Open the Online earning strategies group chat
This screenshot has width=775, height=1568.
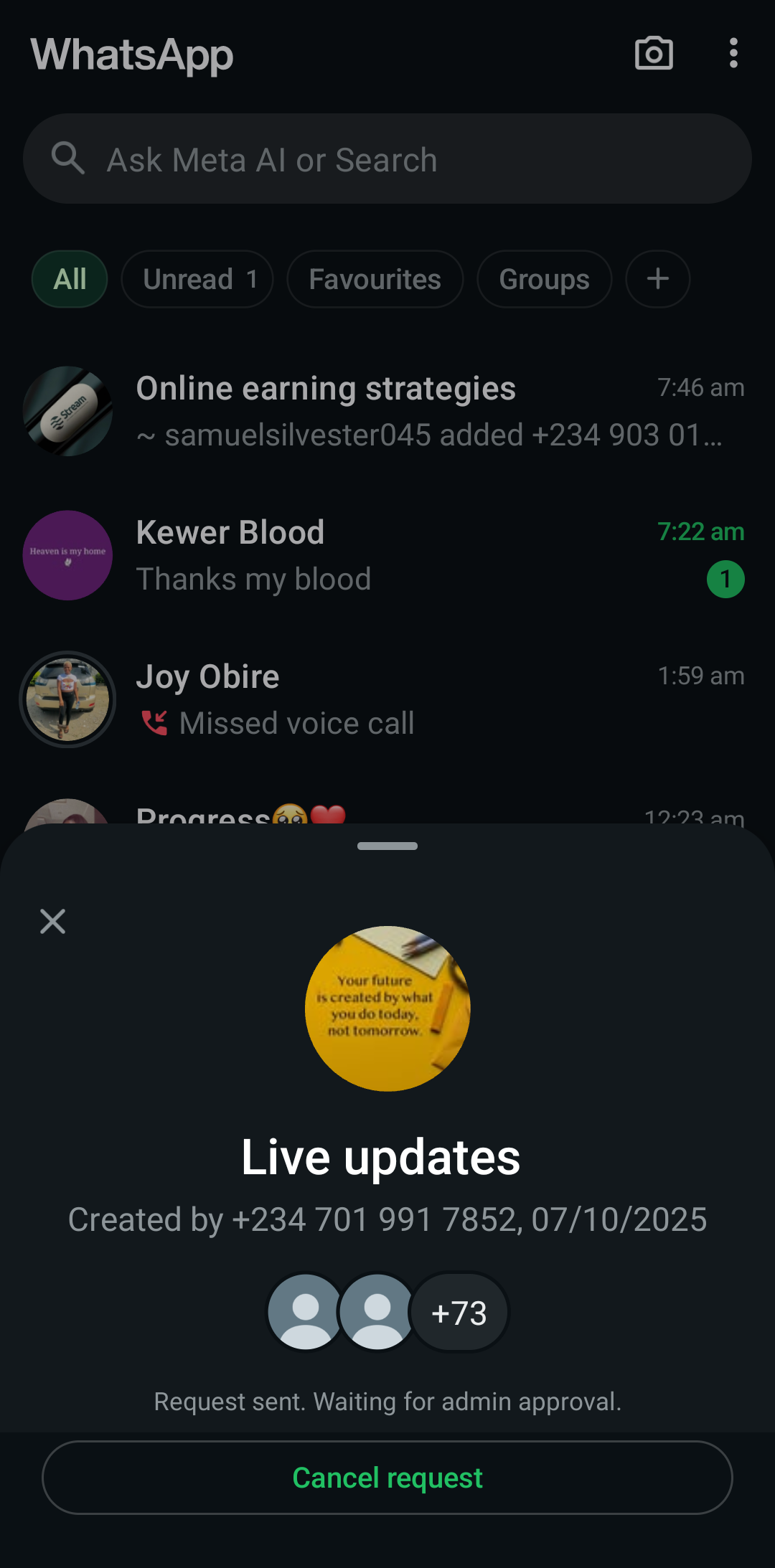431,411
